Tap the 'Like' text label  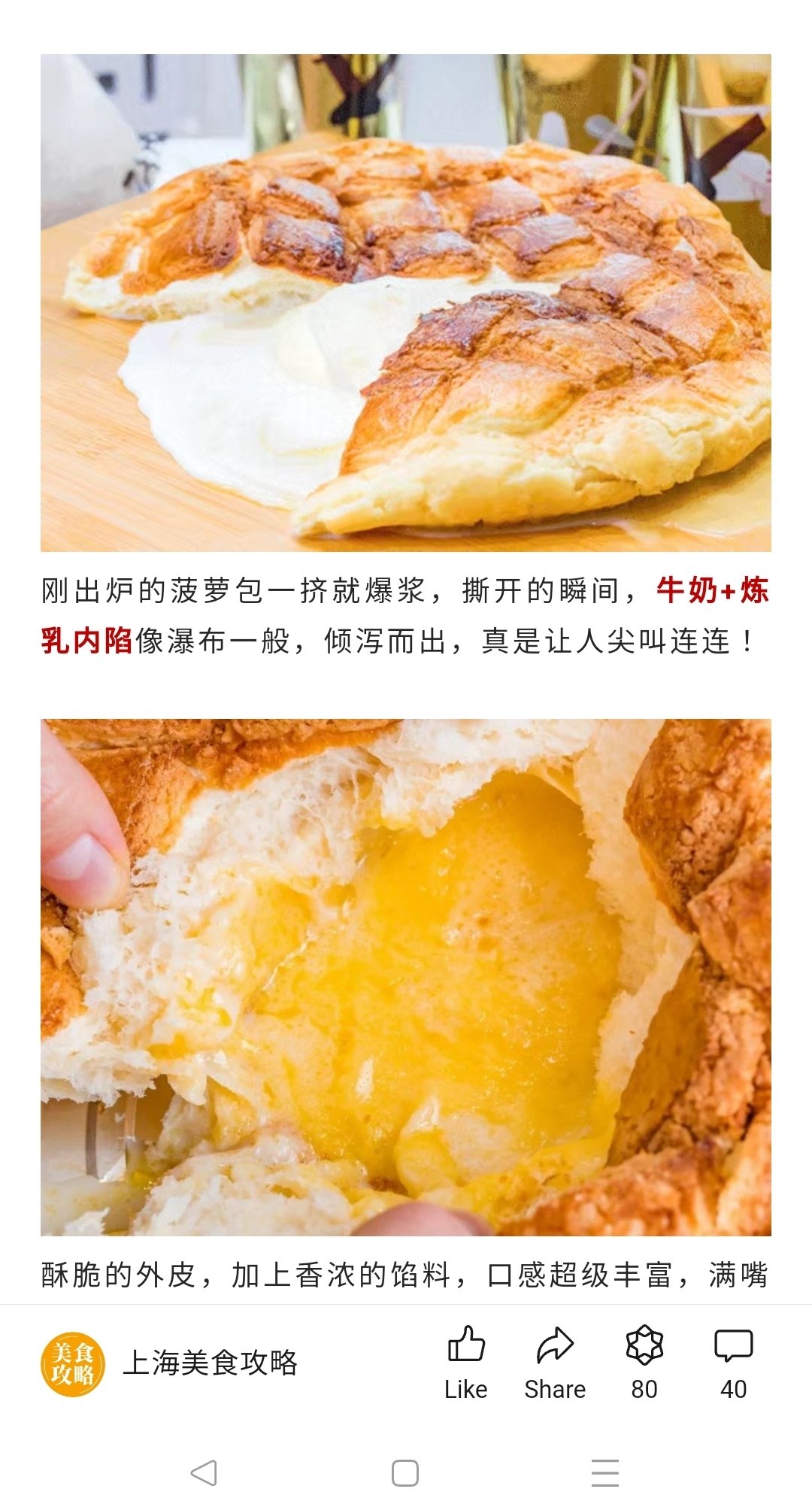pos(465,1390)
